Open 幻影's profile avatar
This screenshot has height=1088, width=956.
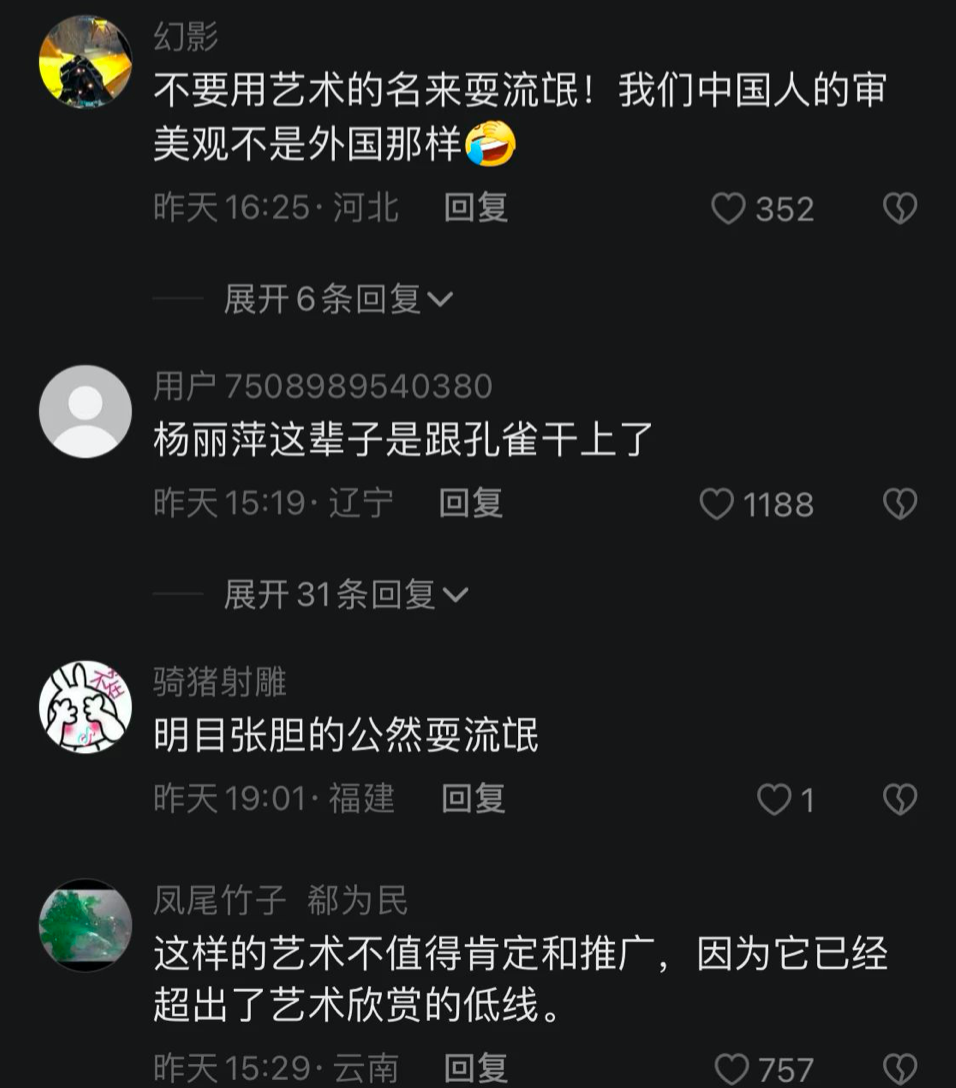pyautogui.click(x=85, y=61)
